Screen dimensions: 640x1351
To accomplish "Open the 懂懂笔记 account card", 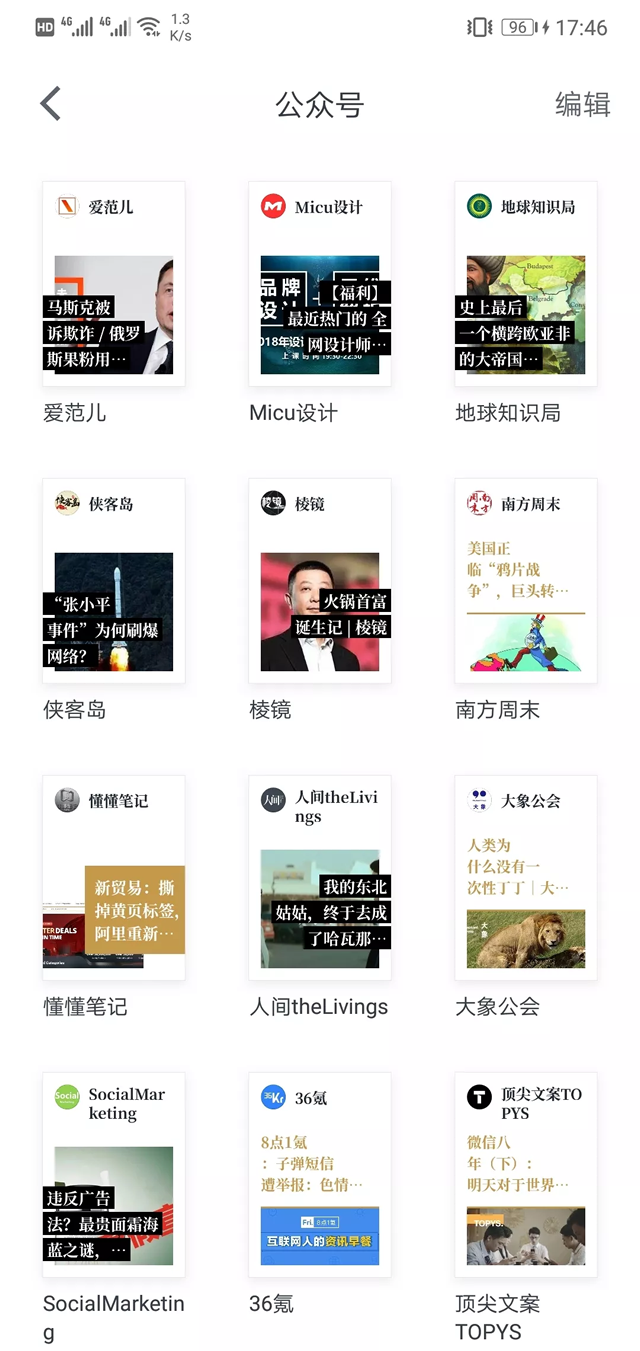I will point(114,878).
